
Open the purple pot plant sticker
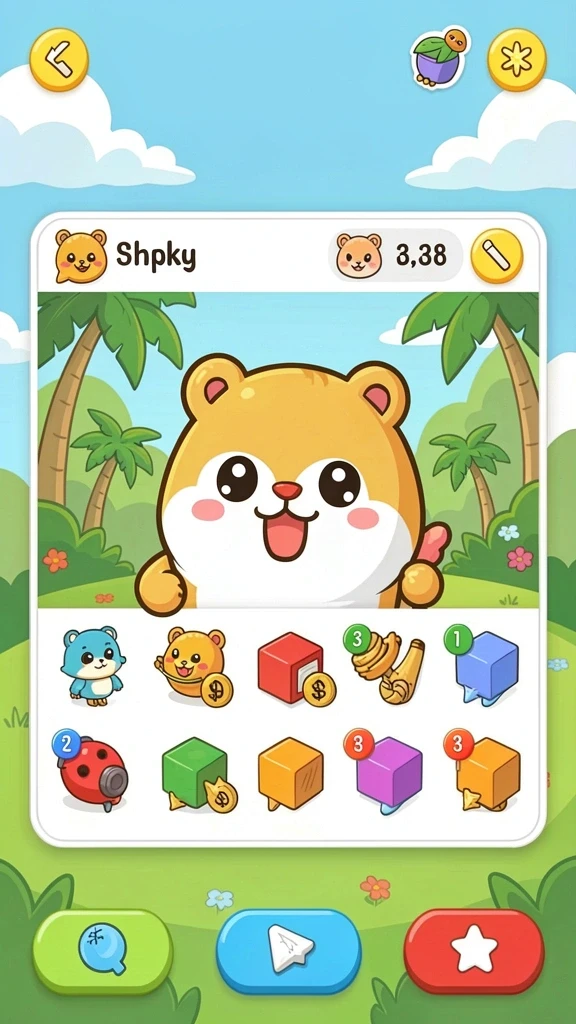(x=440, y=58)
